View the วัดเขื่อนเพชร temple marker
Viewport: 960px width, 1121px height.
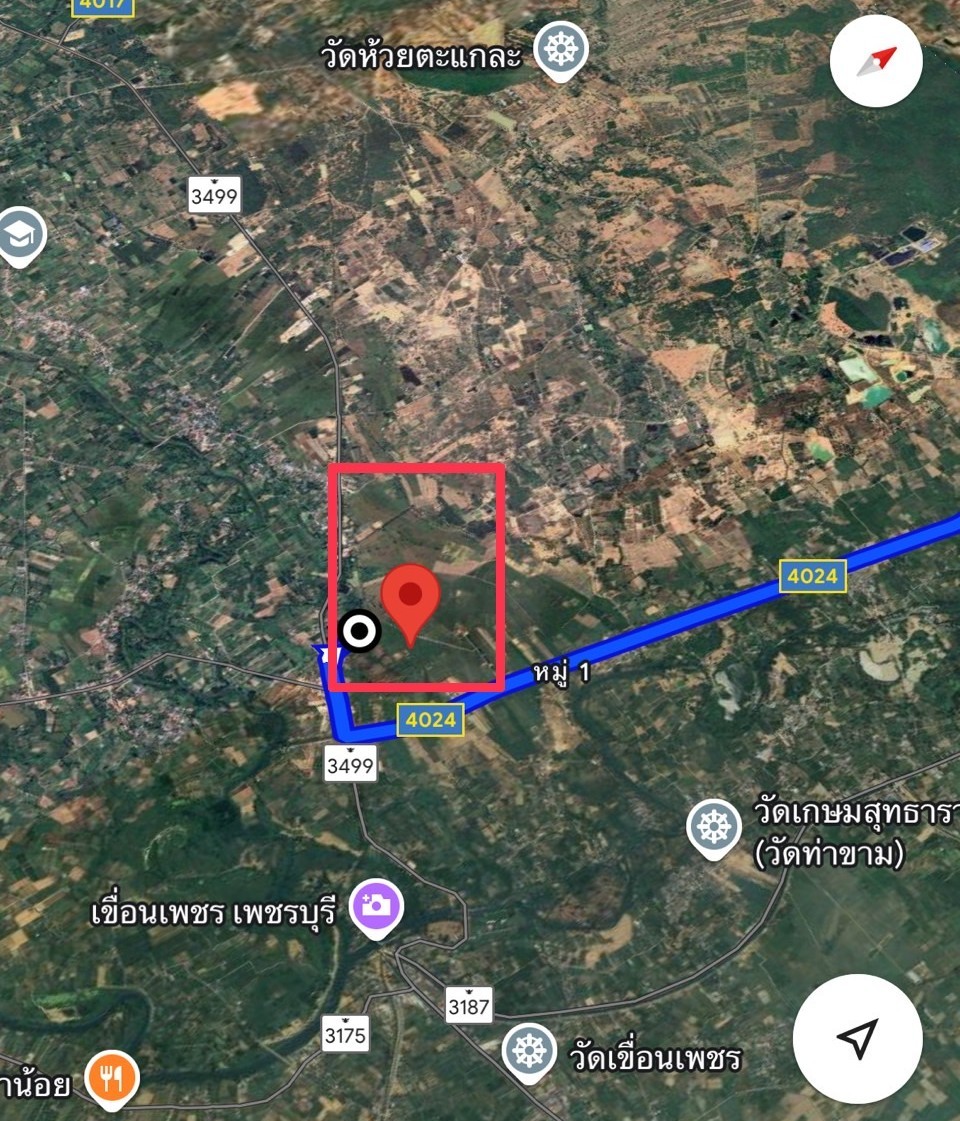[x=529, y=1050]
